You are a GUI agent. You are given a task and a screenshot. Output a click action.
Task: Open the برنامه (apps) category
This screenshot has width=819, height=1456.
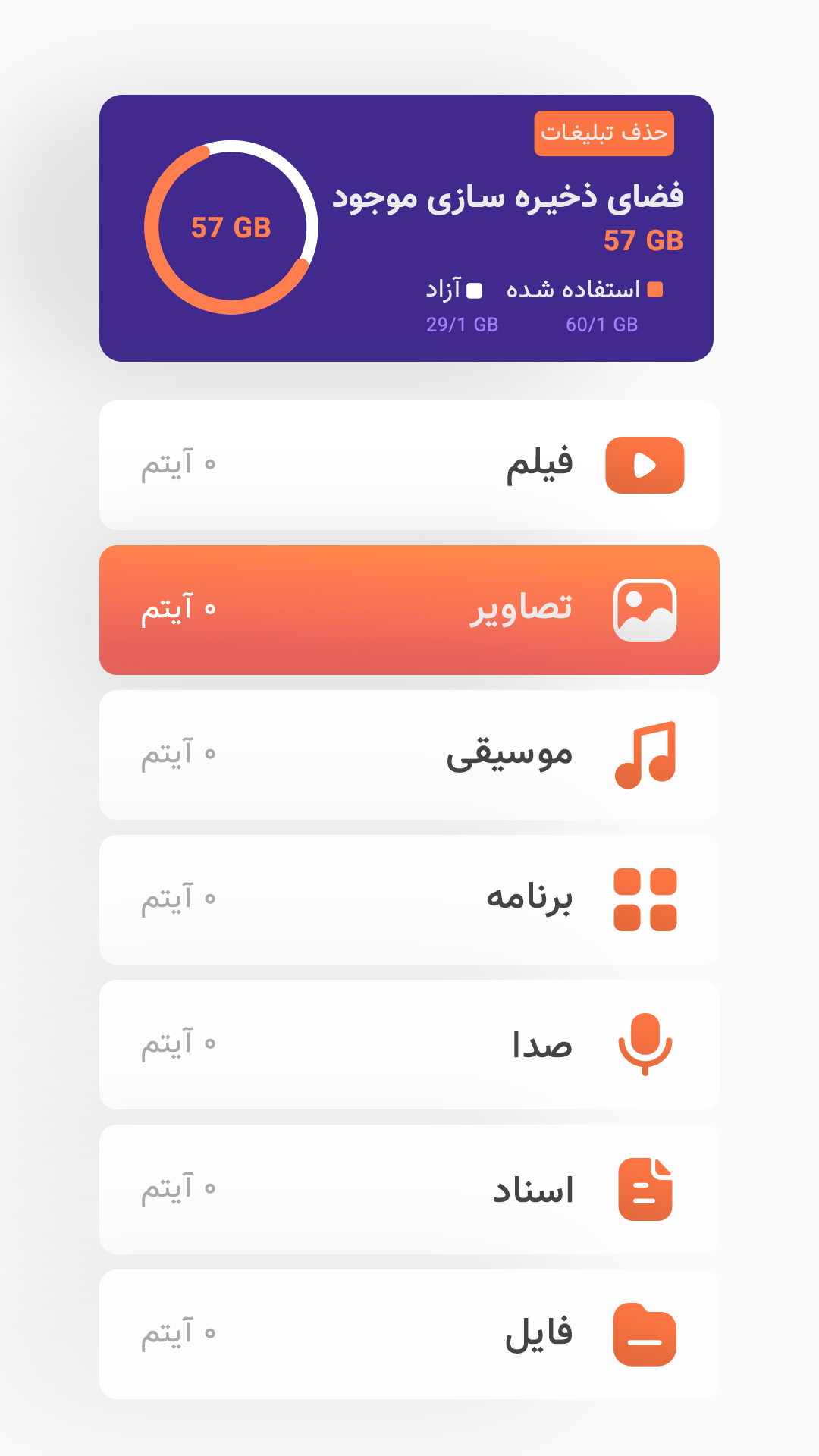(409, 899)
